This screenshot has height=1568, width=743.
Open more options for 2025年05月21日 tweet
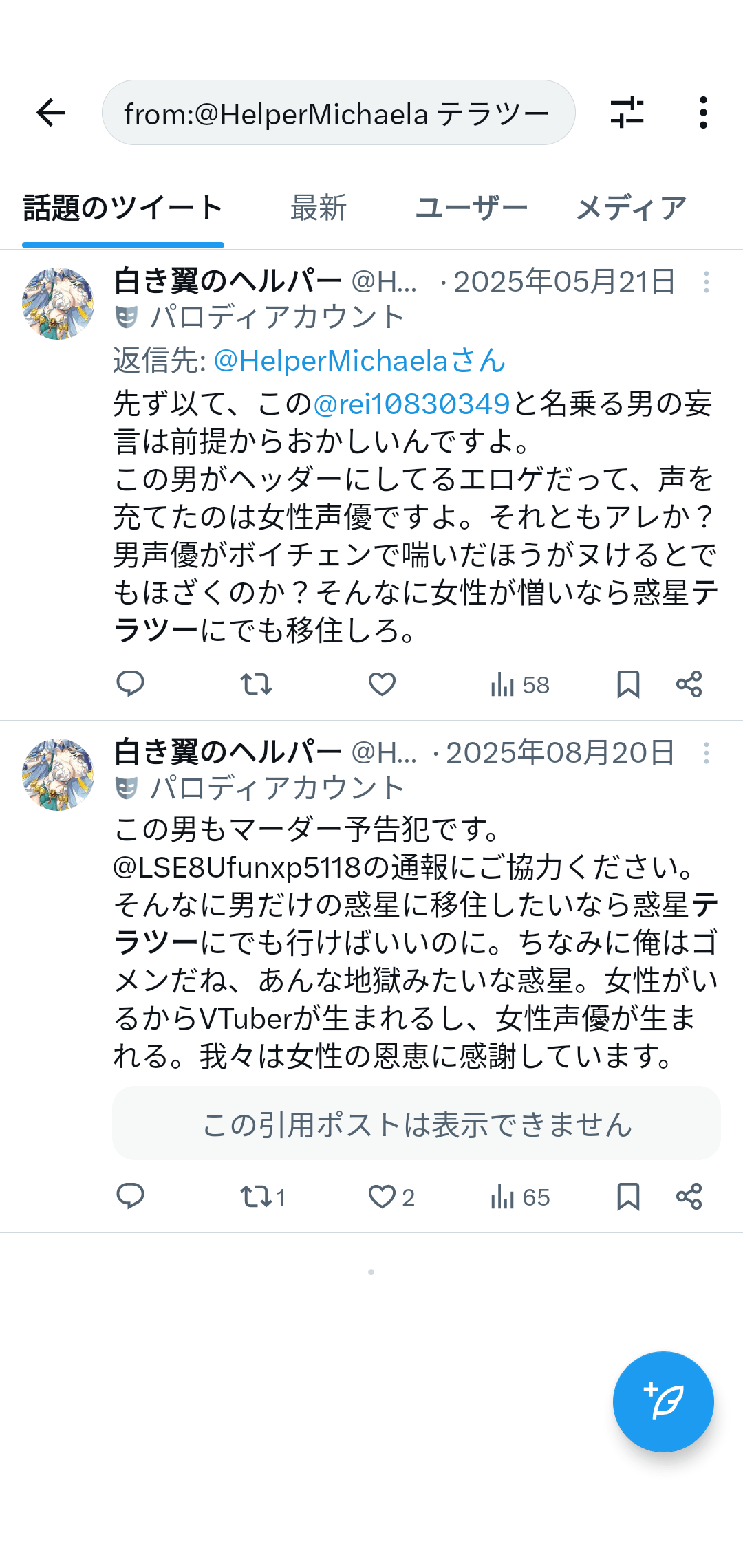[x=707, y=282]
